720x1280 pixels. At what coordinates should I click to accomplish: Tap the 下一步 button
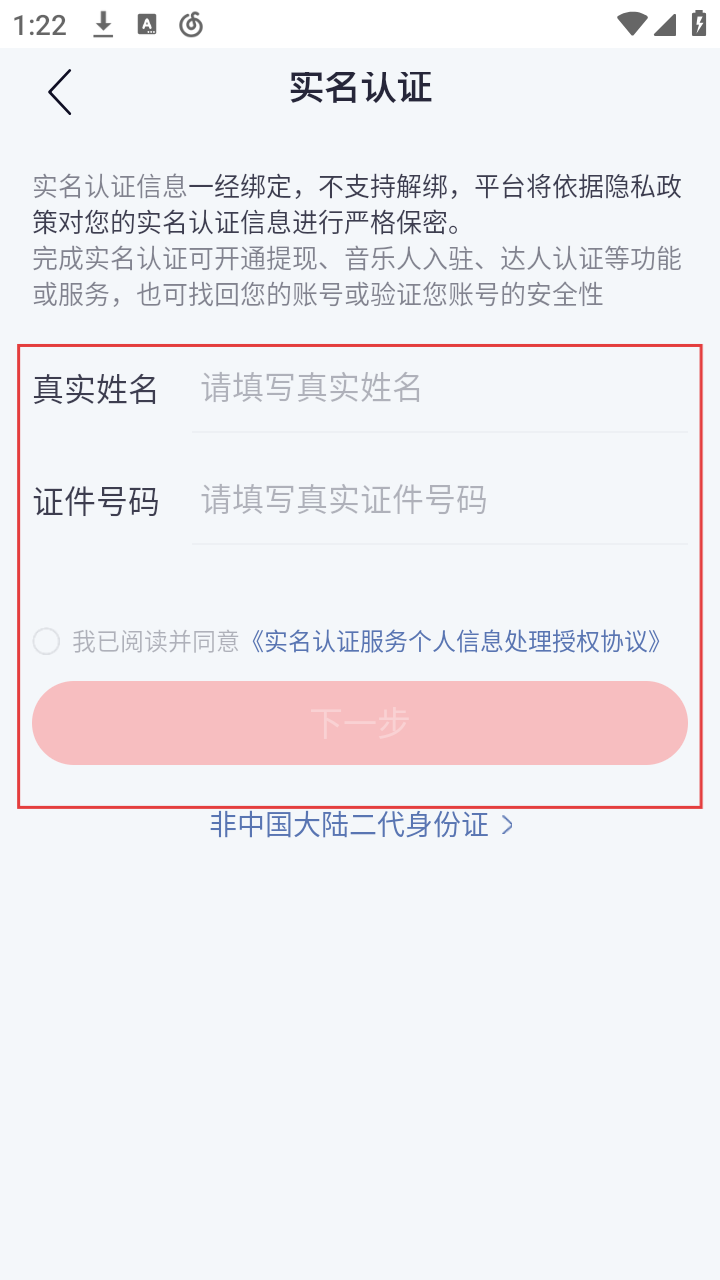[x=360, y=723]
